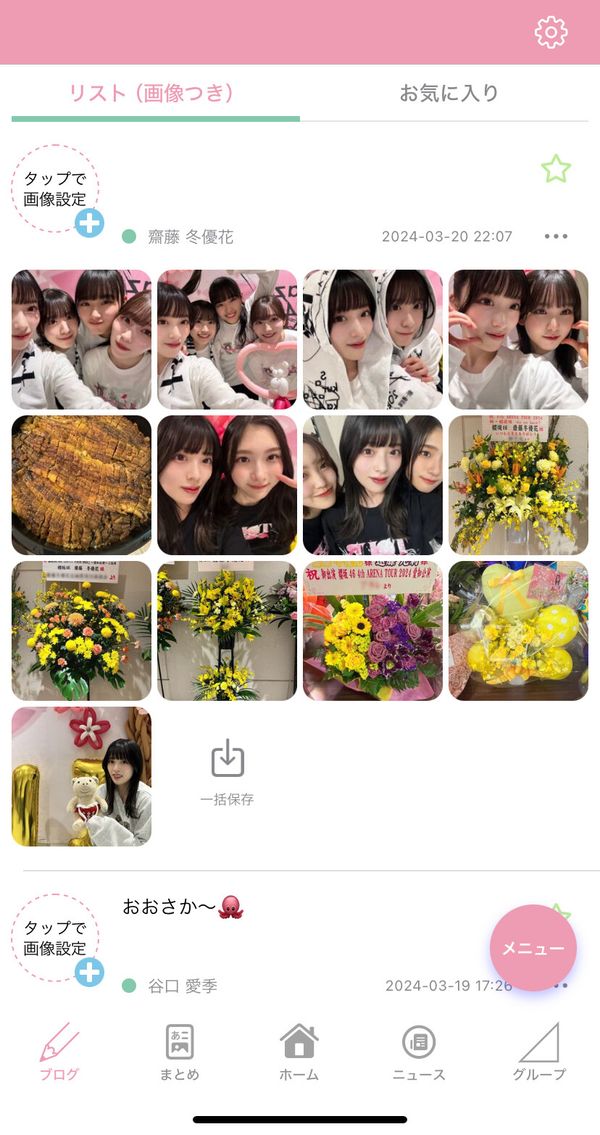
Task: Open the two-girls hooded selfie photo
Action: 373,339
